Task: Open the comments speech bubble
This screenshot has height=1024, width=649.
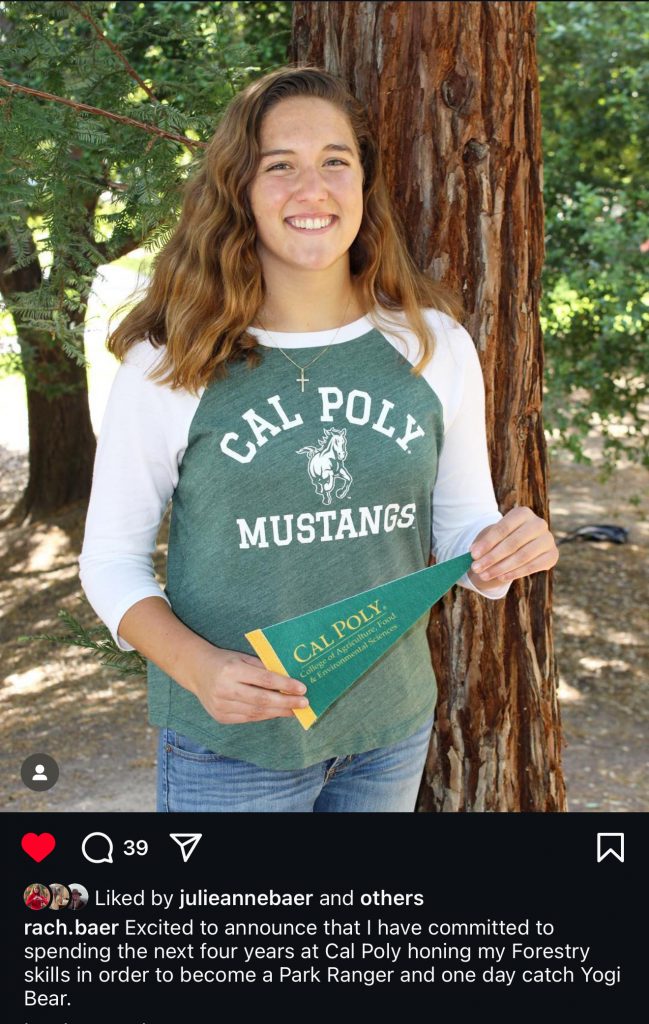Action: [98, 848]
